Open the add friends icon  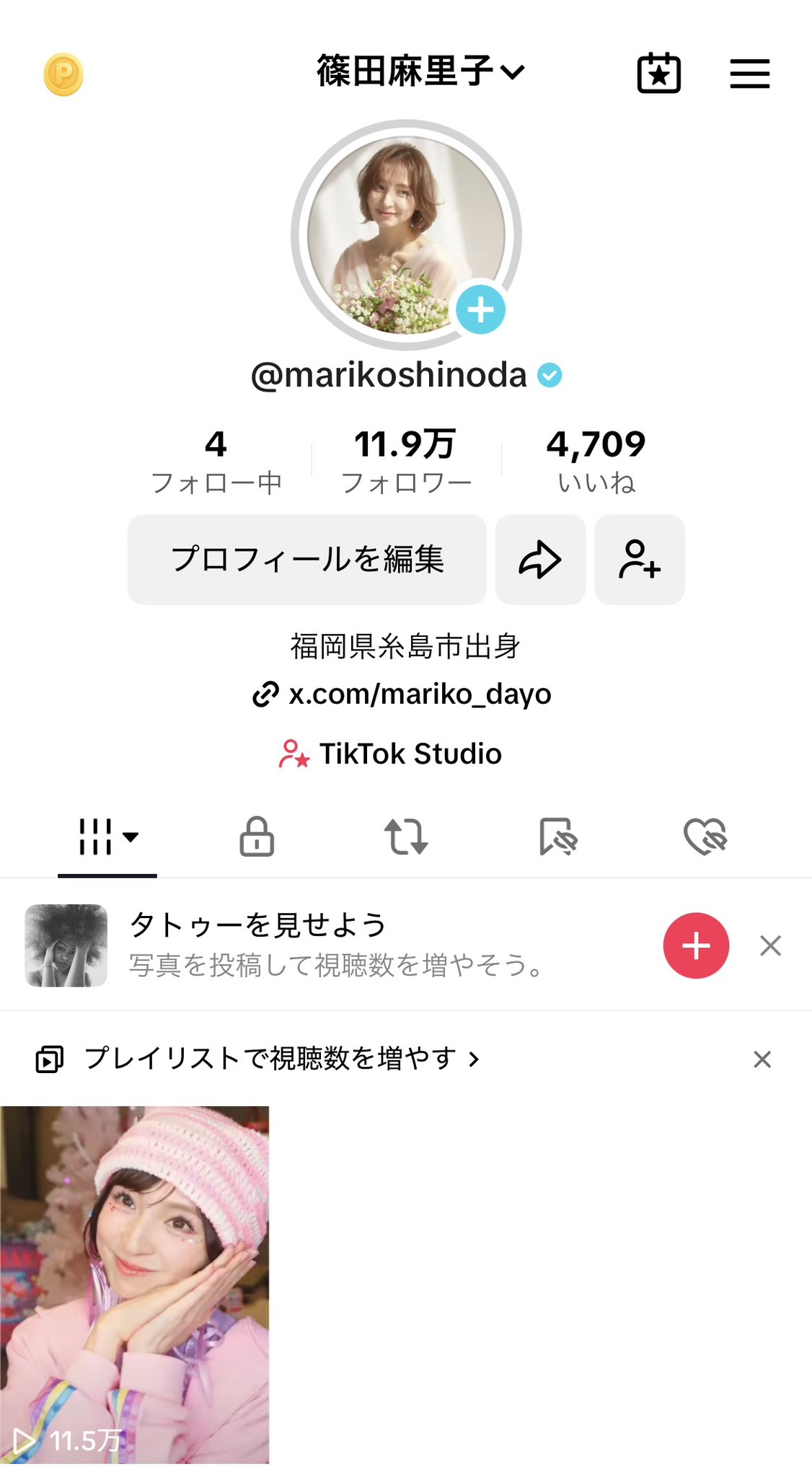click(x=640, y=560)
